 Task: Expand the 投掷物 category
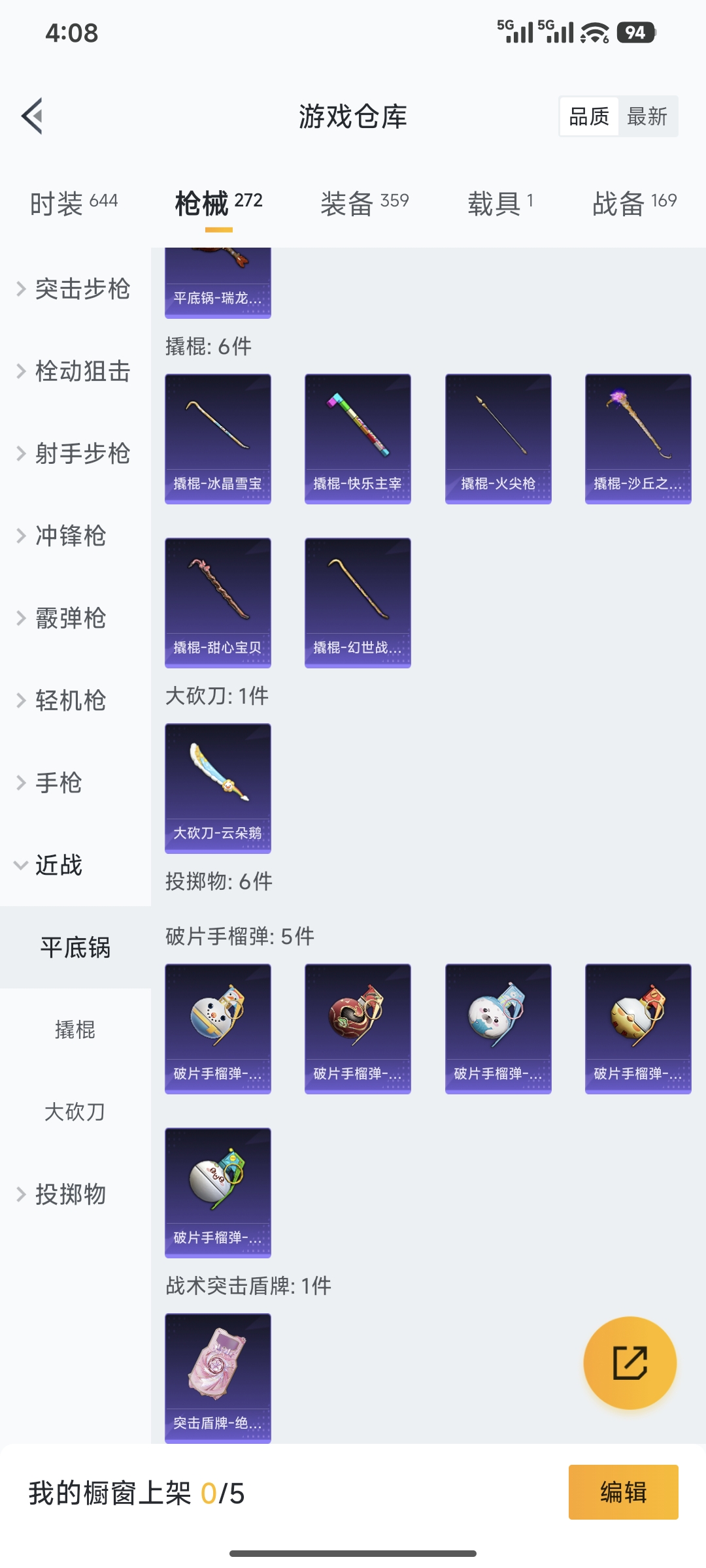[69, 1196]
